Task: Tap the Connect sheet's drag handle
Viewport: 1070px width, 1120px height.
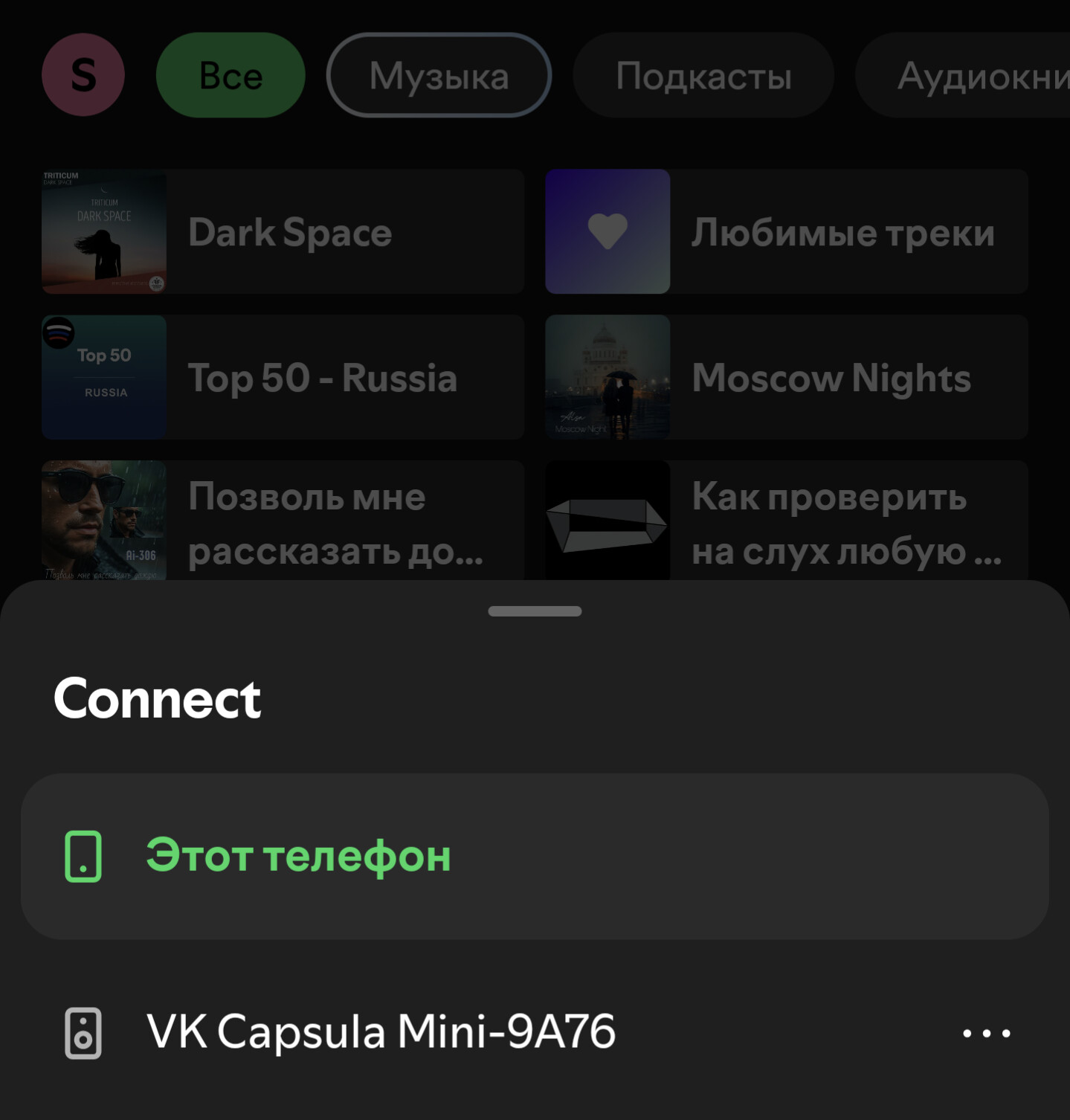Action: point(535,611)
